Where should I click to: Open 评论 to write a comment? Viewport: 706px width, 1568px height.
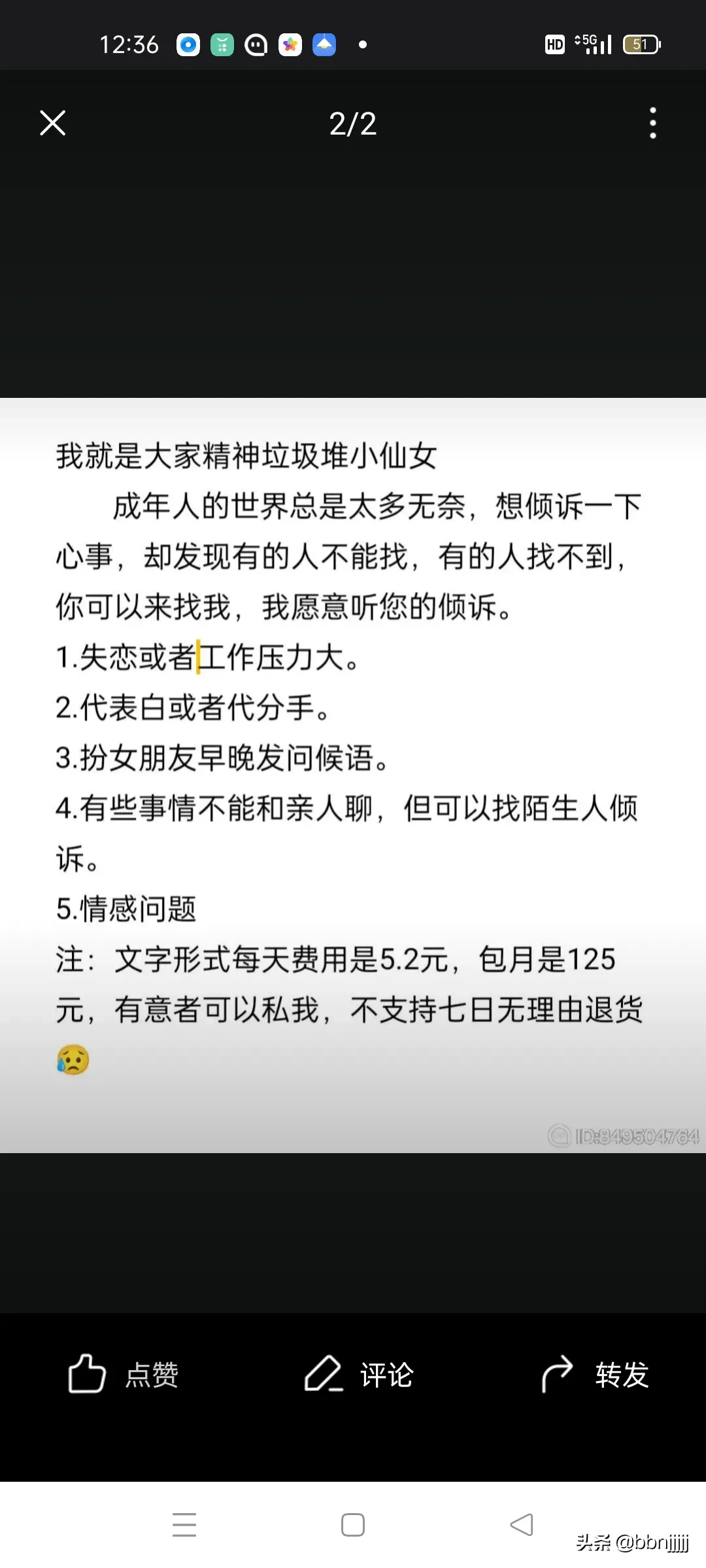(358, 1375)
